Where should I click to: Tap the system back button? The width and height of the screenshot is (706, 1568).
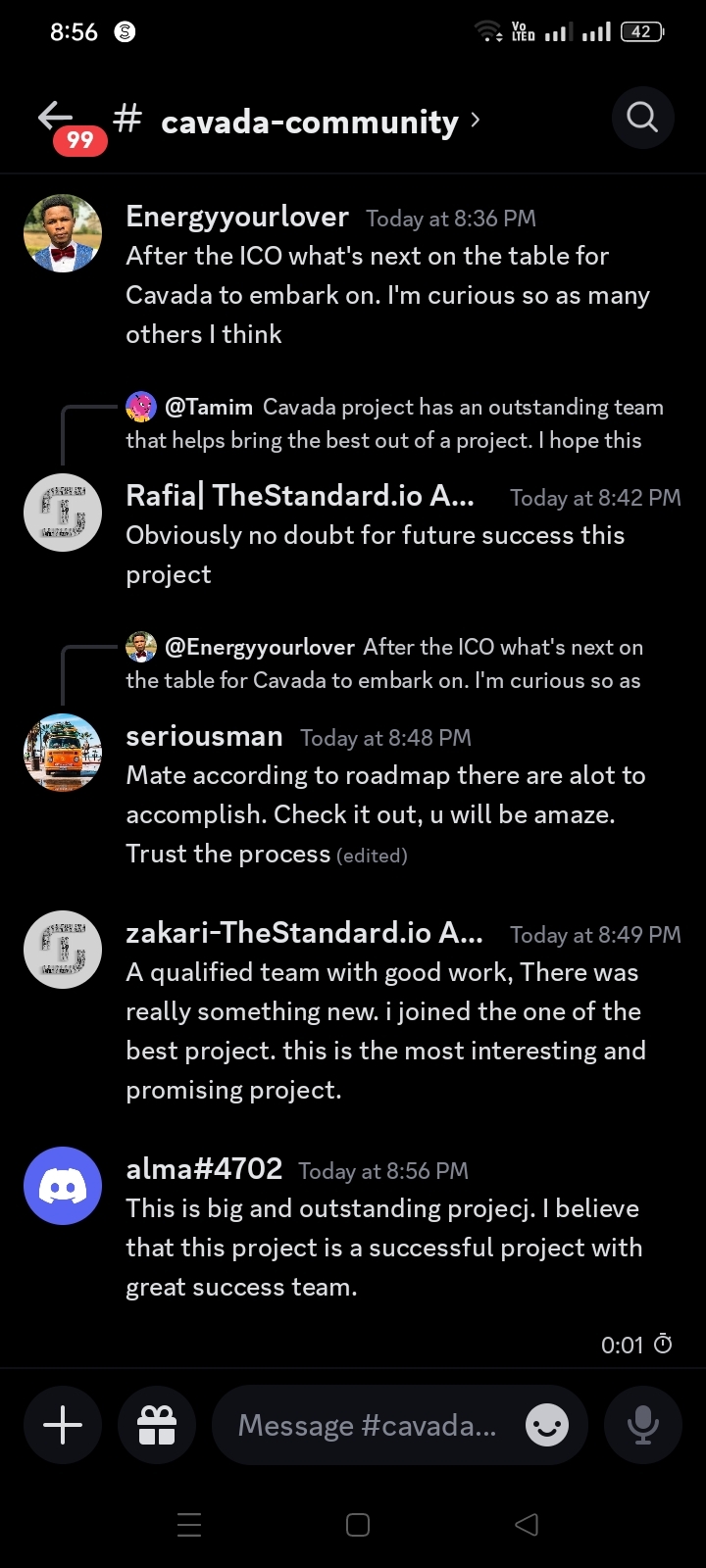(527, 1525)
